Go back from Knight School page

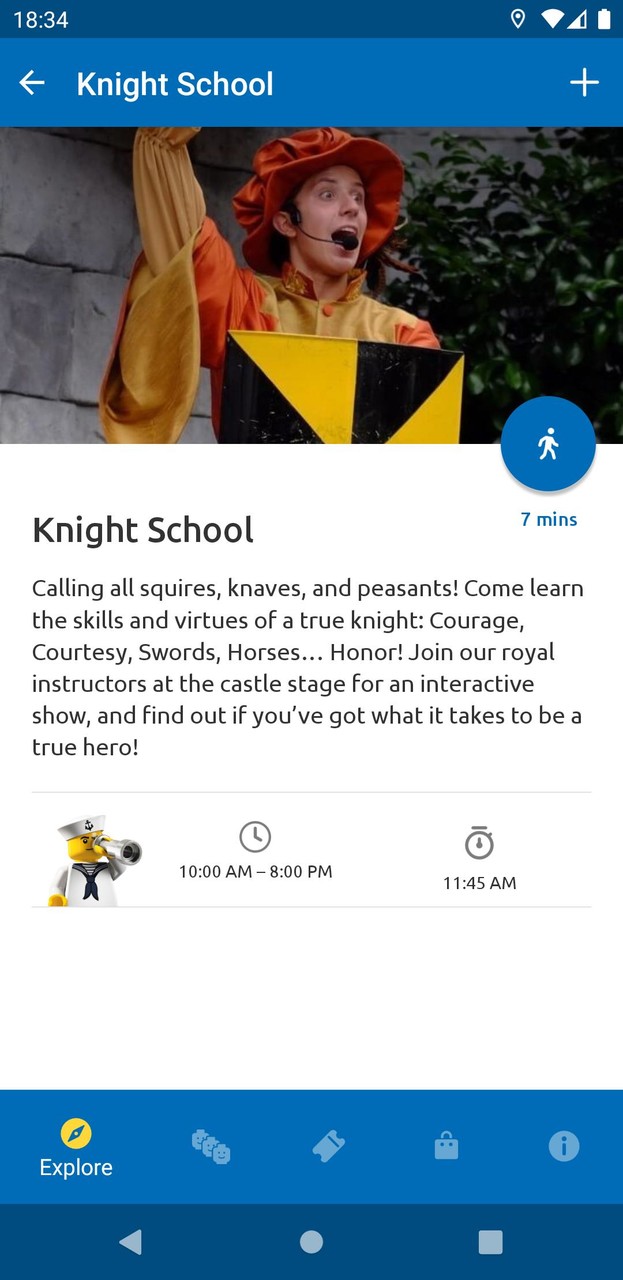[32, 83]
